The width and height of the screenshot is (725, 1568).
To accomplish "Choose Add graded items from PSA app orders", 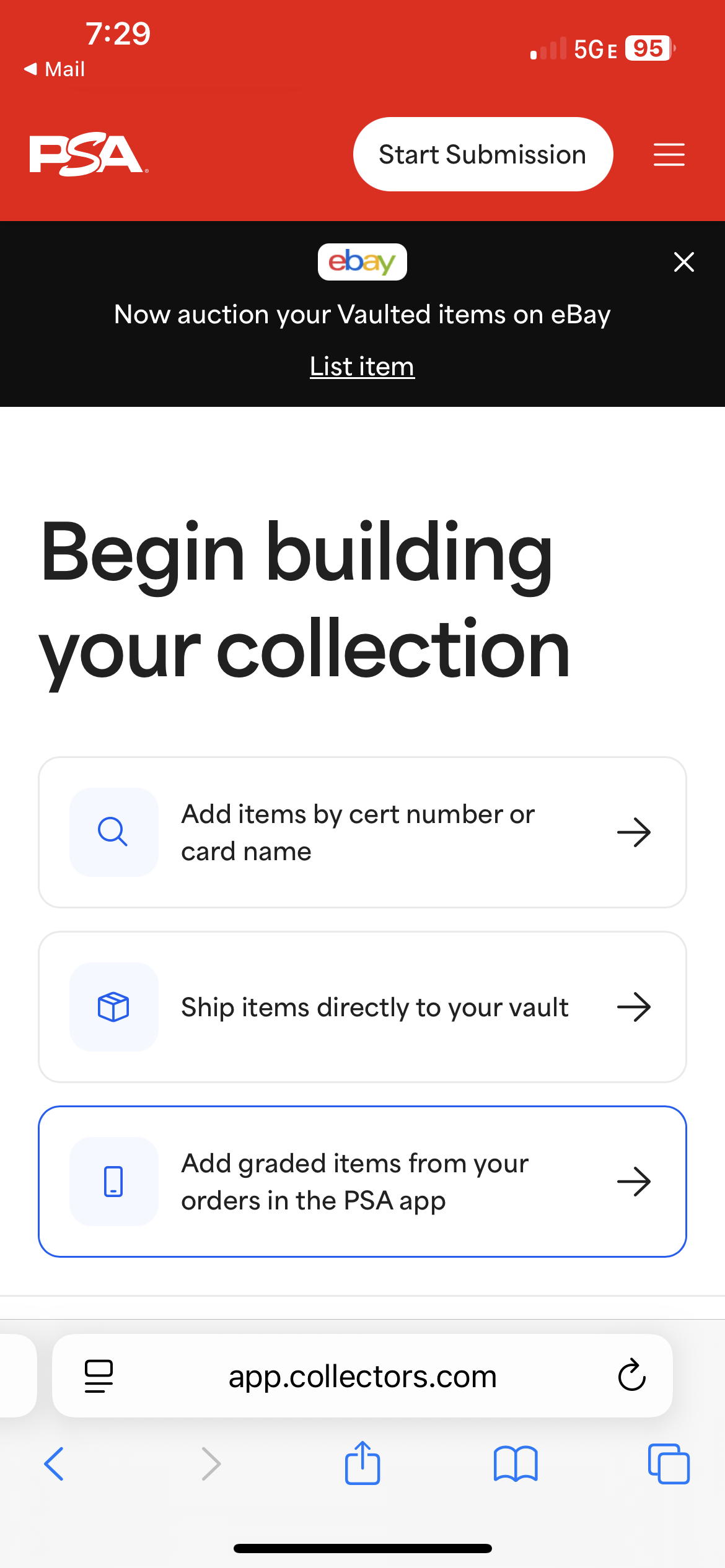I will (362, 1182).
